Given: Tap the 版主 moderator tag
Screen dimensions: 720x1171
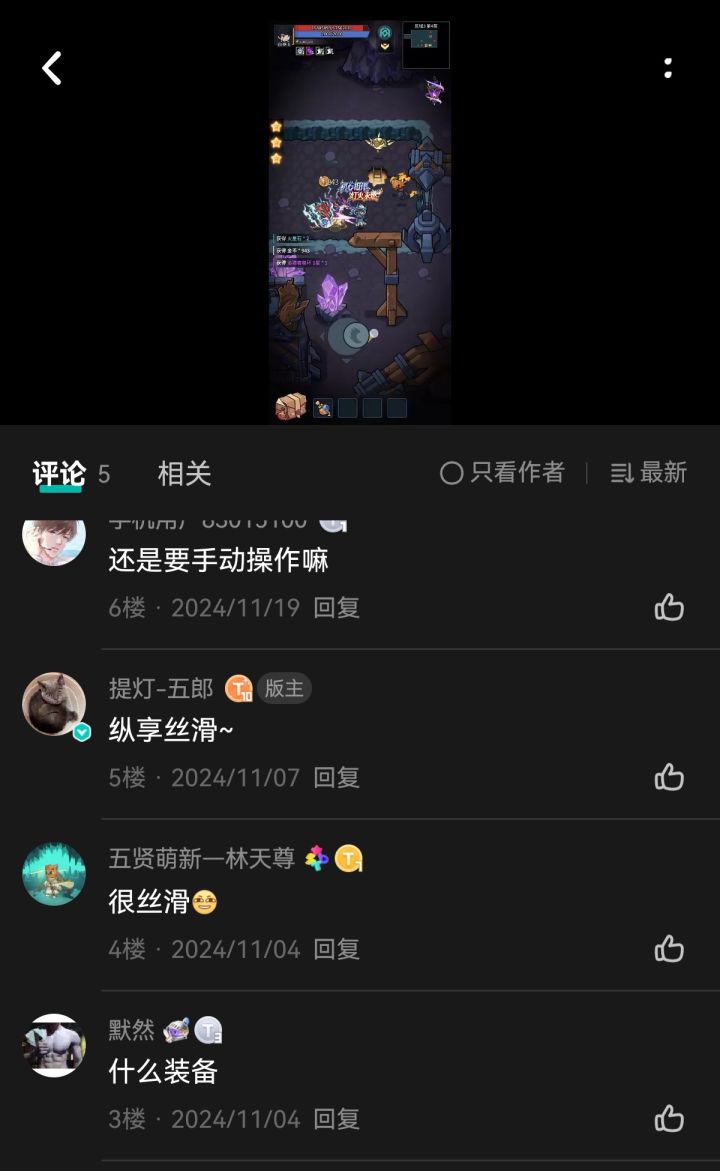Looking at the screenshot, I should pyautogui.click(x=284, y=688).
